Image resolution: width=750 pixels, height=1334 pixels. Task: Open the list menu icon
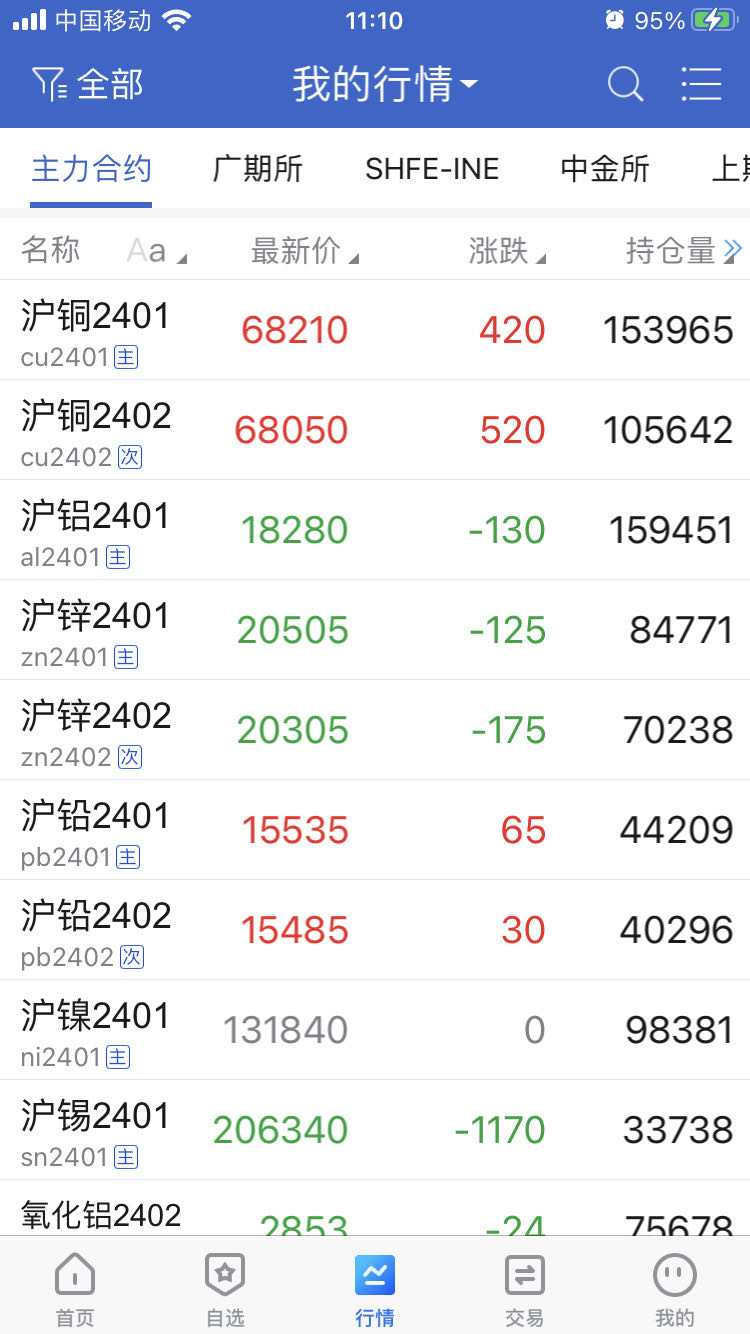click(701, 84)
